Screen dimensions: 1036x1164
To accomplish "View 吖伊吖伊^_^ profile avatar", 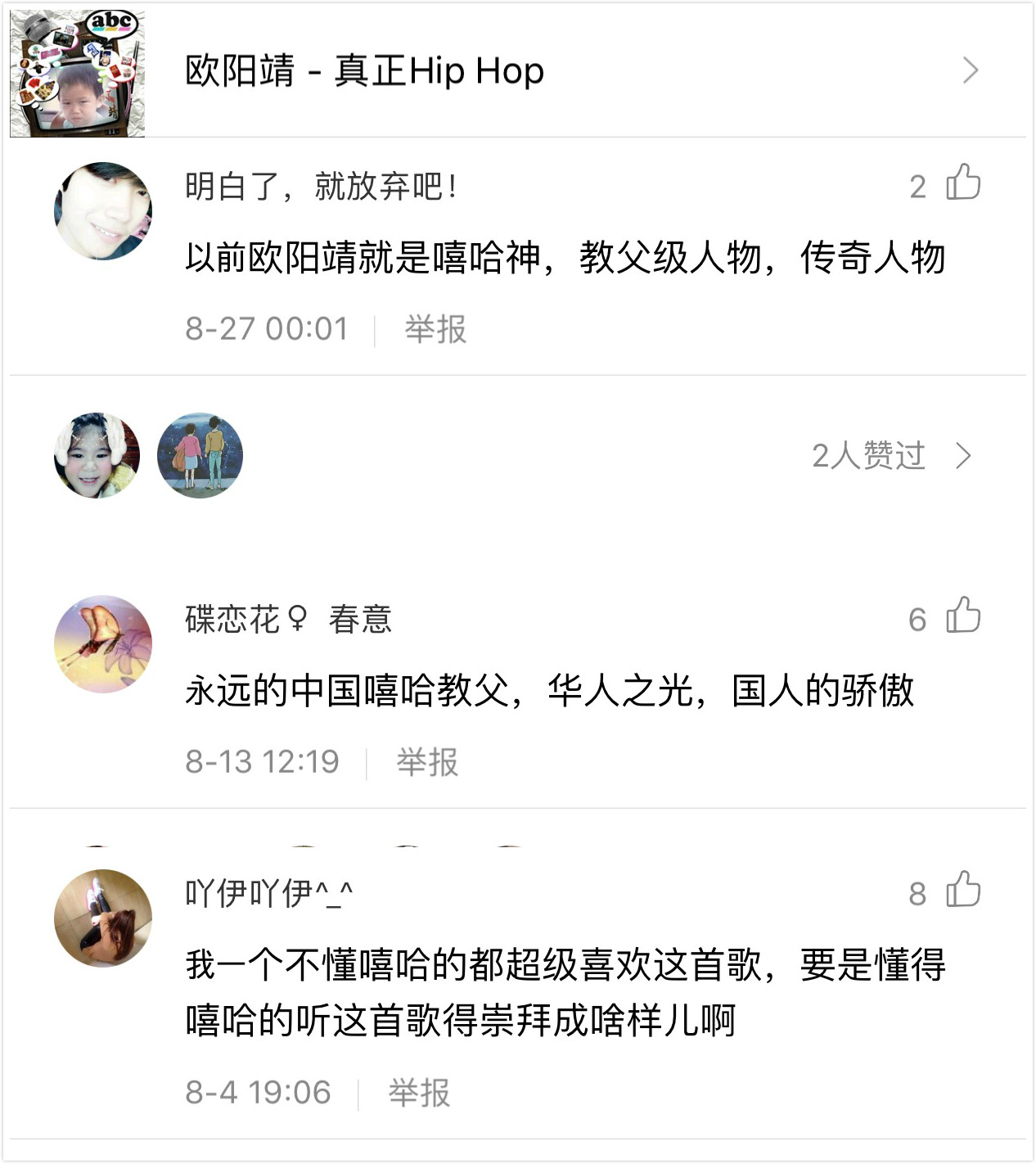I will point(103,918).
